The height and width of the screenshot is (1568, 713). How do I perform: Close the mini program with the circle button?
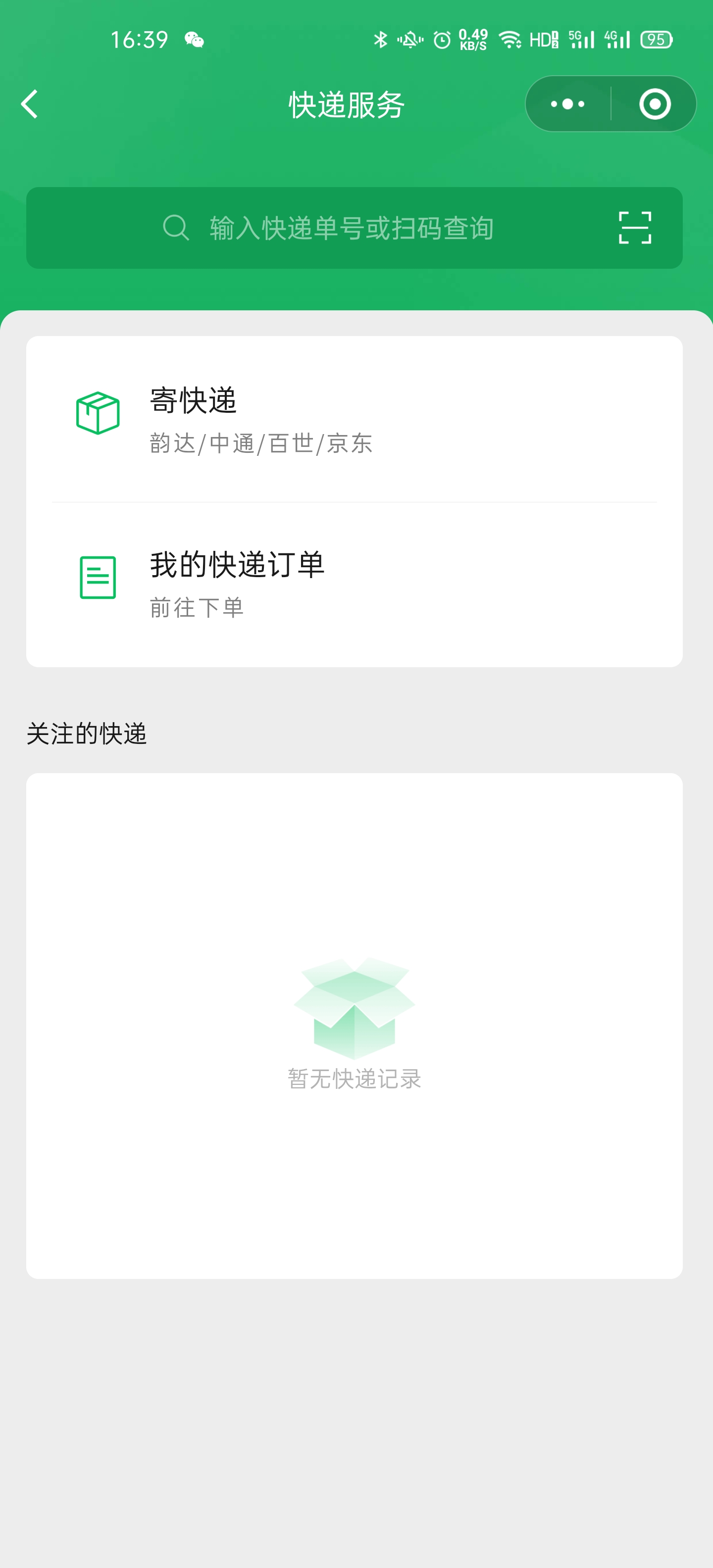(x=655, y=104)
